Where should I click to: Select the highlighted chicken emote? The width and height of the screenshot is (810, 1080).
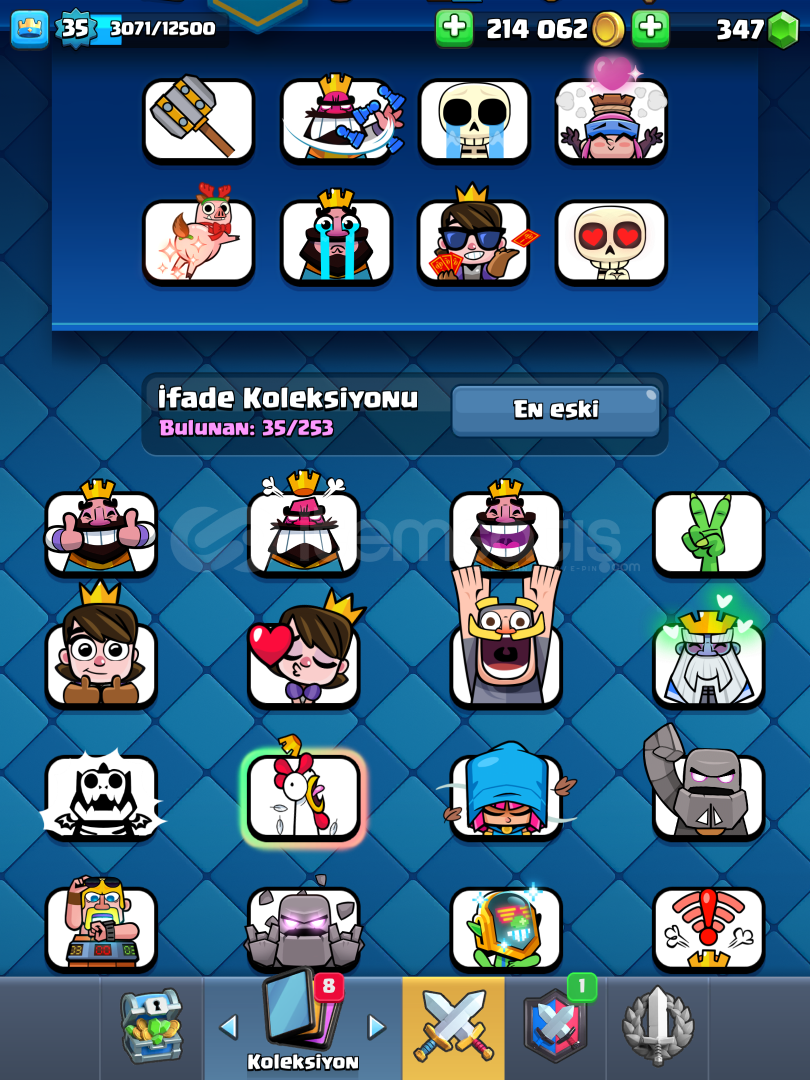304,796
